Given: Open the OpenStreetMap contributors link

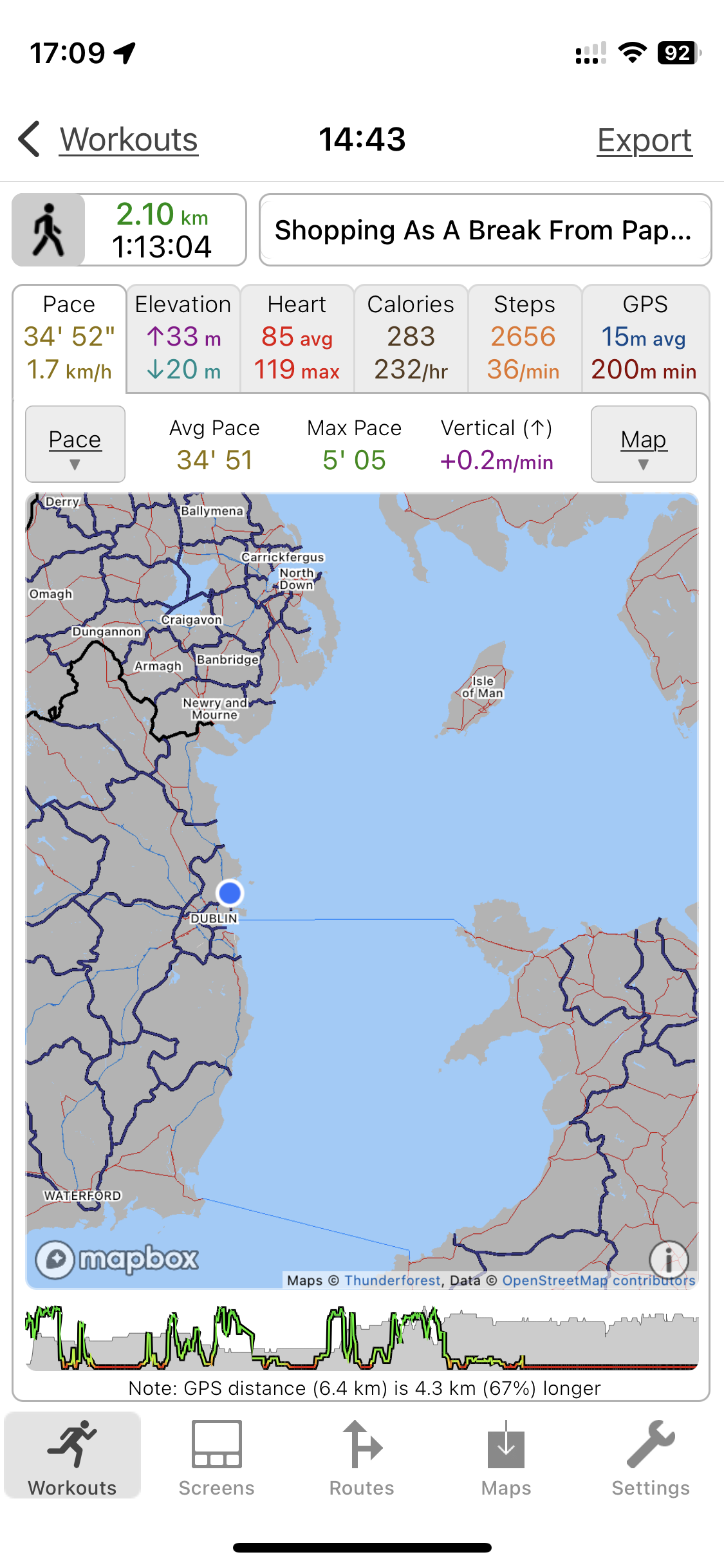Looking at the screenshot, I should coord(598,1280).
